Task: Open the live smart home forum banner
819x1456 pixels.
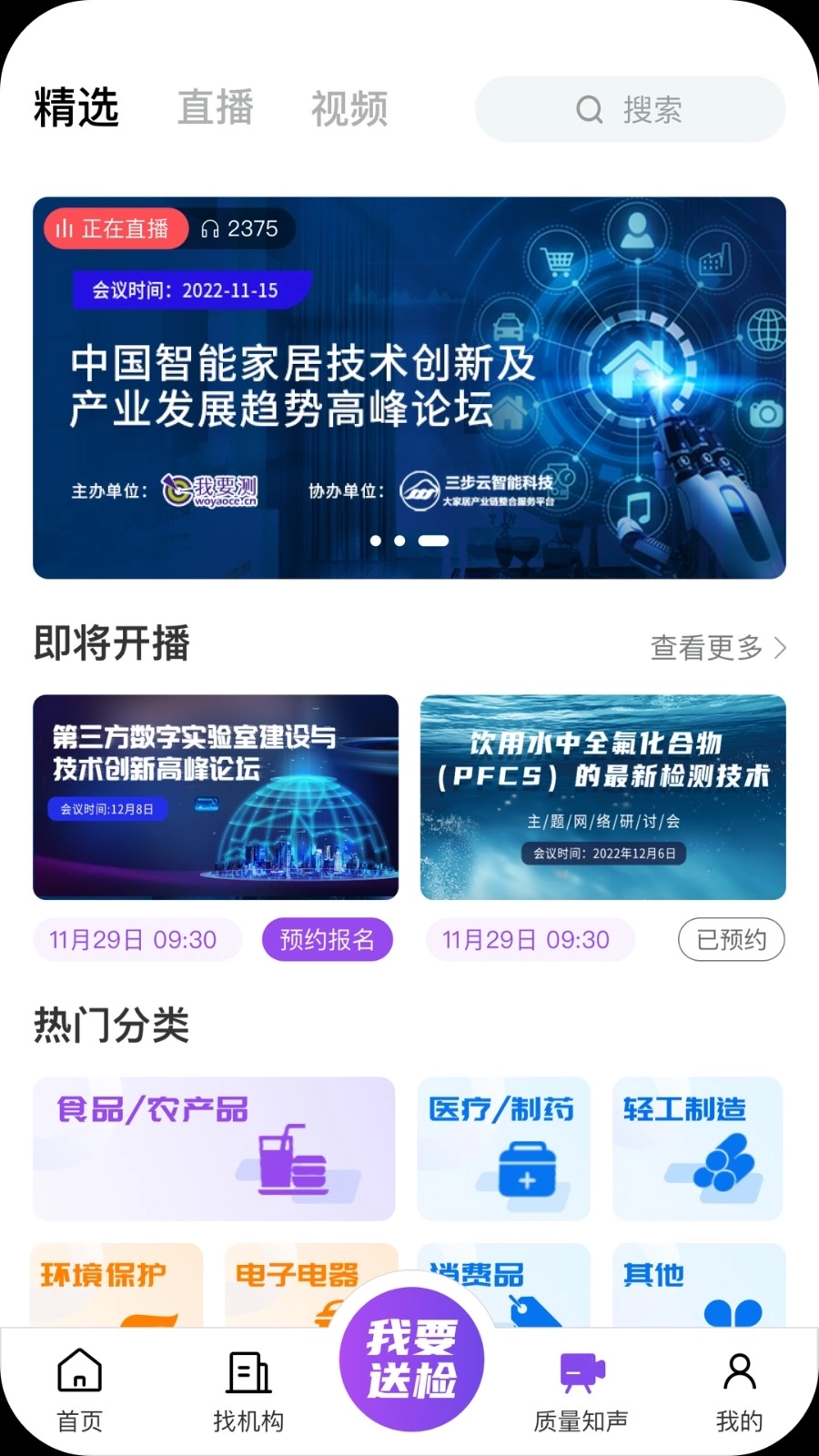Action: [x=409, y=387]
